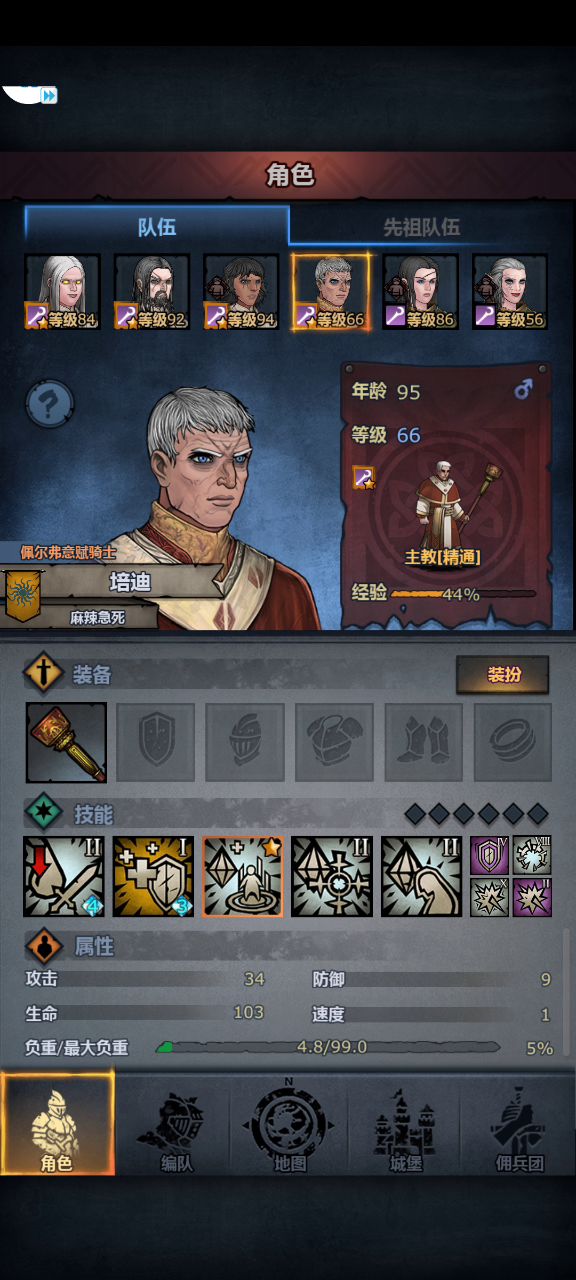Screen dimensions: 576x1280
Task: Select the level 56 character portrait
Action: tap(510, 291)
